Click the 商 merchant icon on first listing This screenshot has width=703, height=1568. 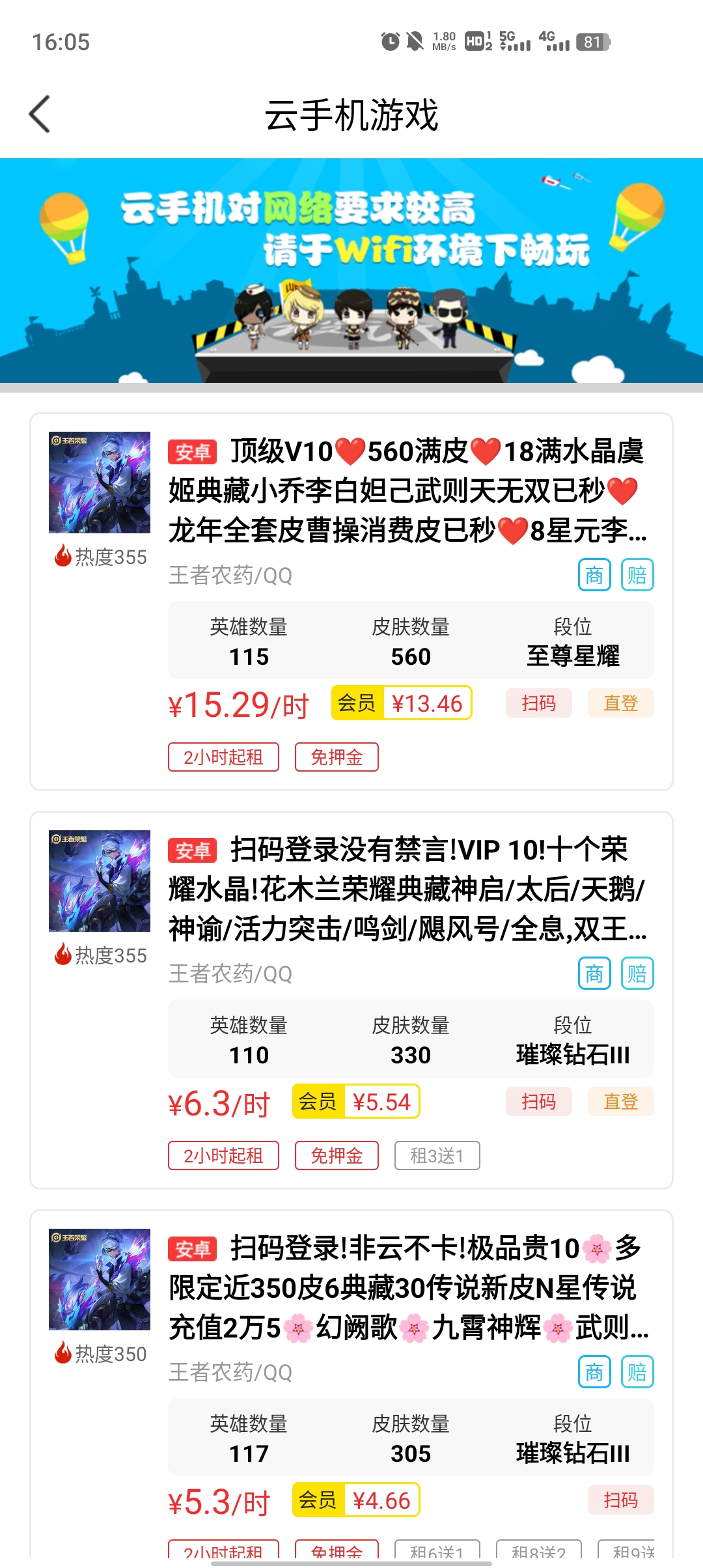[x=594, y=574]
